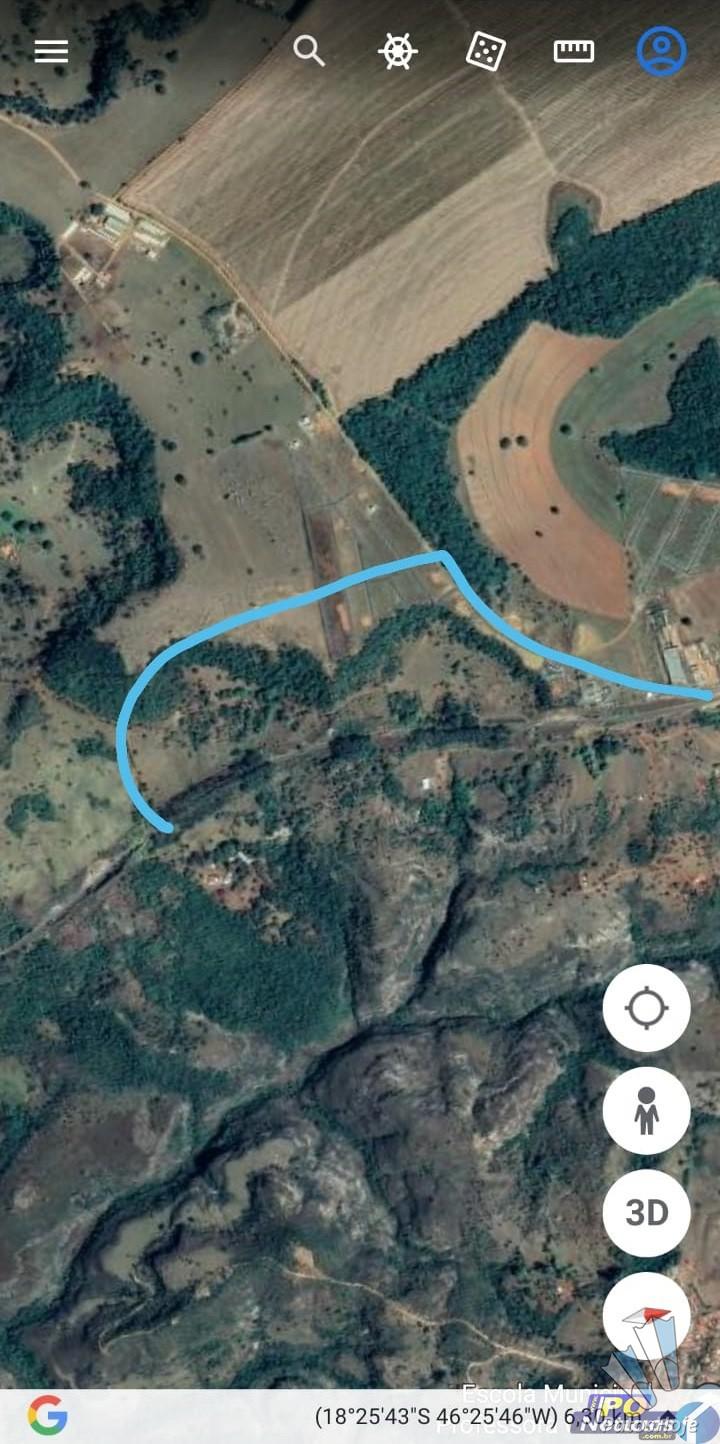Tap the compass to reset north
Screen dimensions: 720x1444
pyautogui.click(x=646, y=1316)
